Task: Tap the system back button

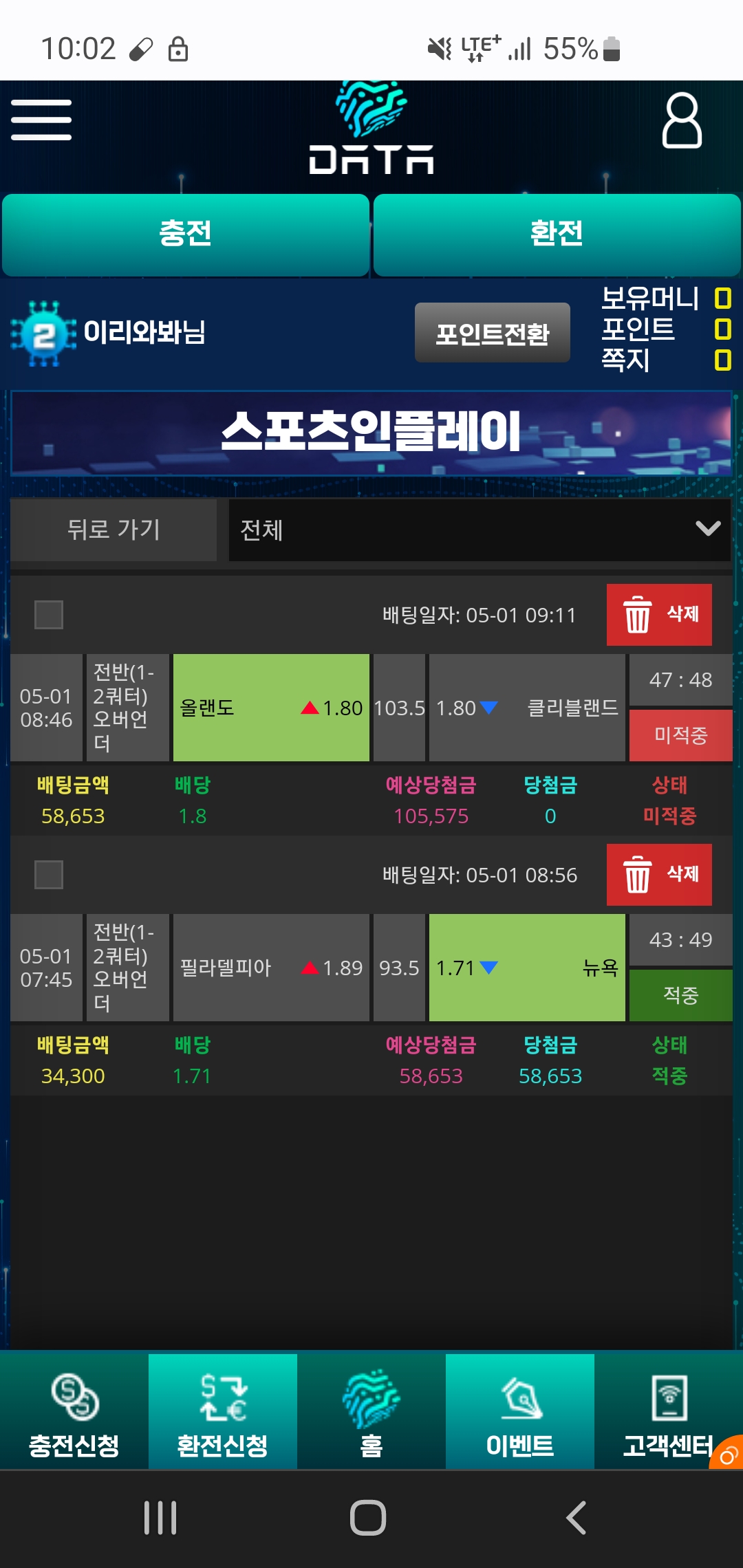Action: point(576,1518)
